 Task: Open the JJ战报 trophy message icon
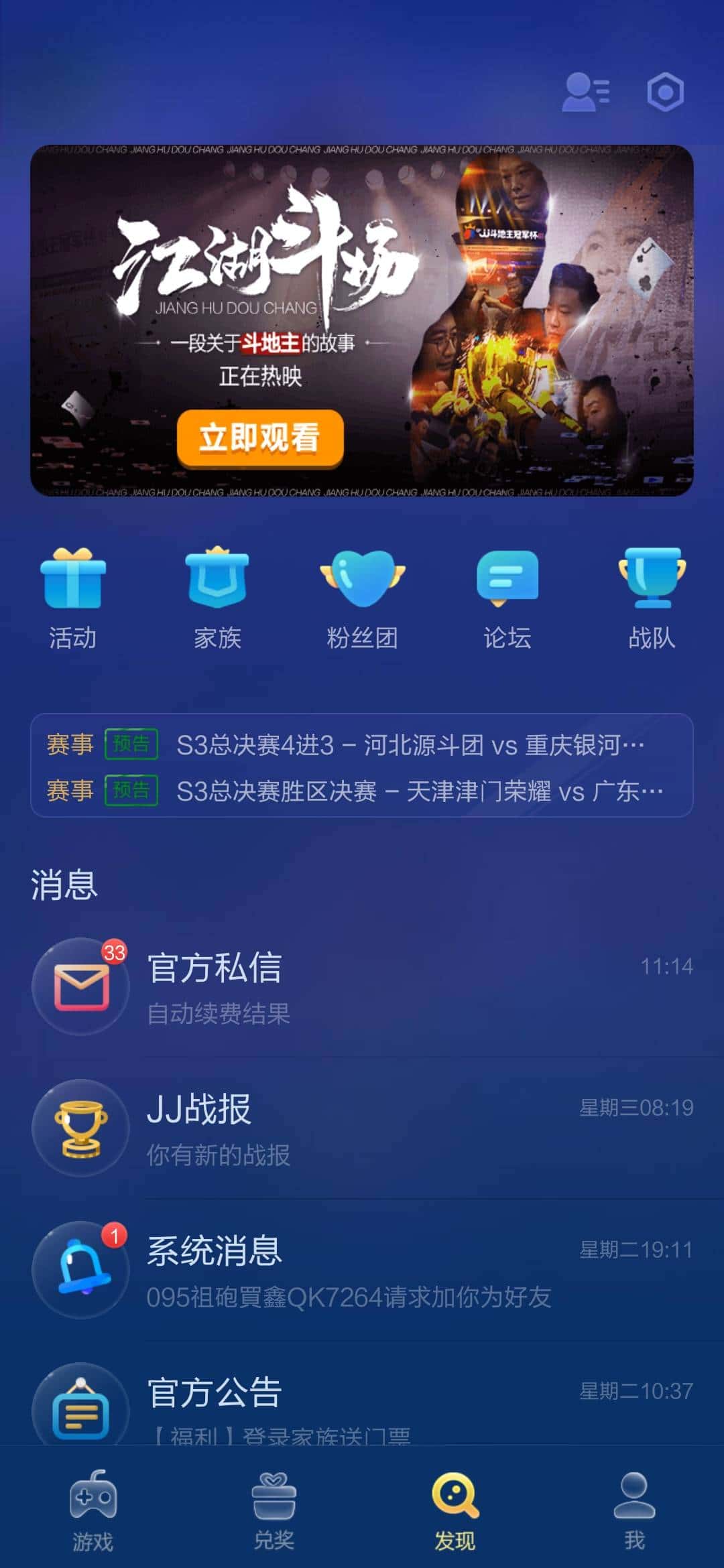point(80,1128)
